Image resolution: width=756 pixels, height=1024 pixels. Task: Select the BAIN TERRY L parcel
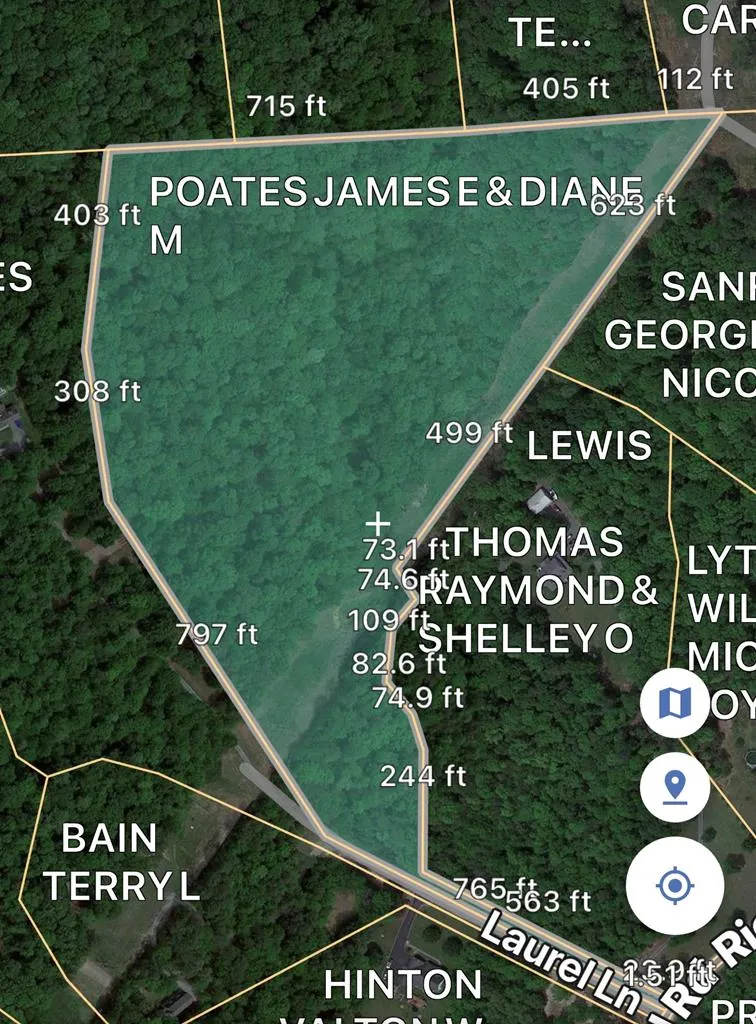120,862
